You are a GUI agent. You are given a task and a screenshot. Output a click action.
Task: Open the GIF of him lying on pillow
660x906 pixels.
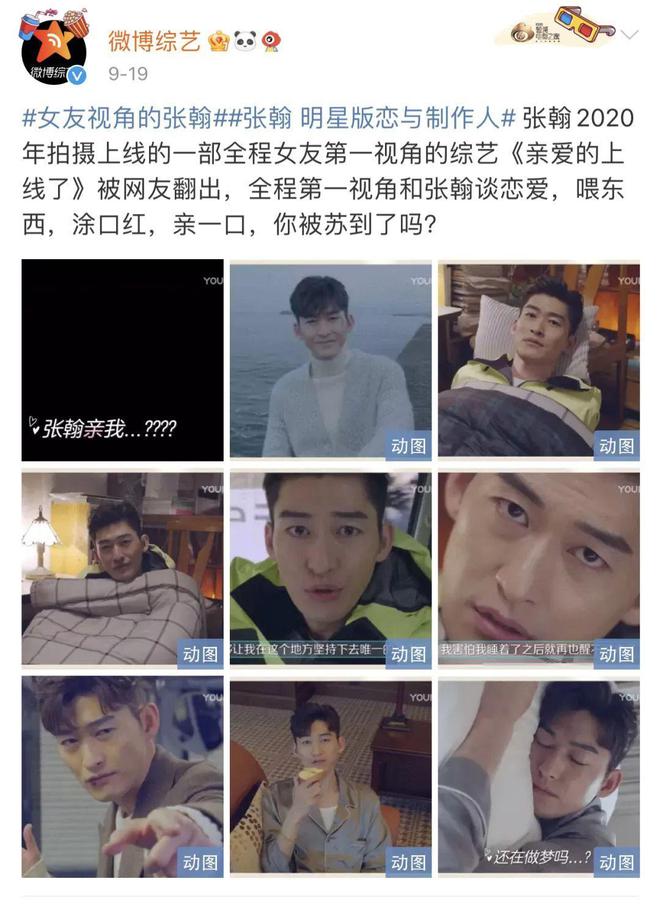pyautogui.click(x=538, y=360)
